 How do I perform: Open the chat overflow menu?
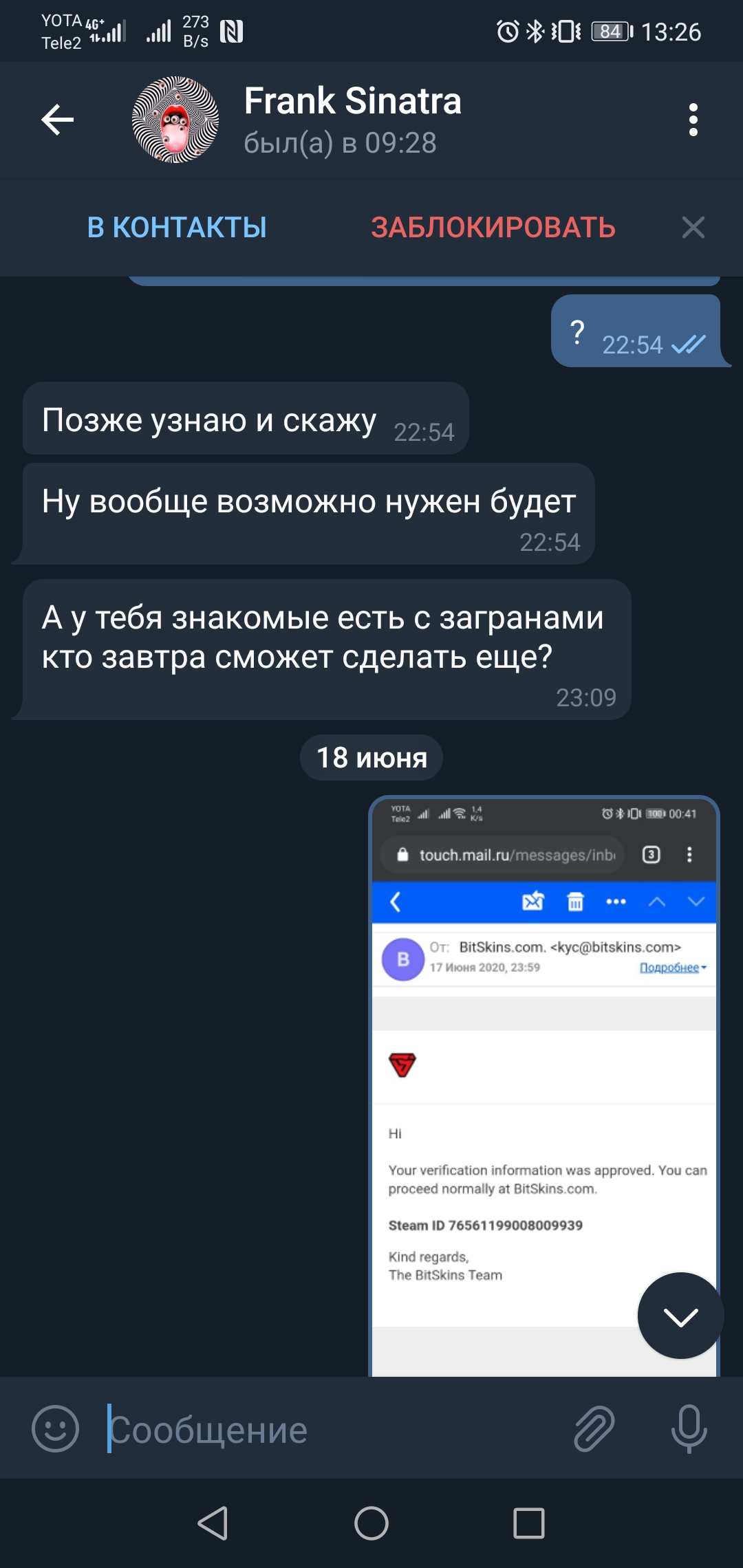pos(693,120)
